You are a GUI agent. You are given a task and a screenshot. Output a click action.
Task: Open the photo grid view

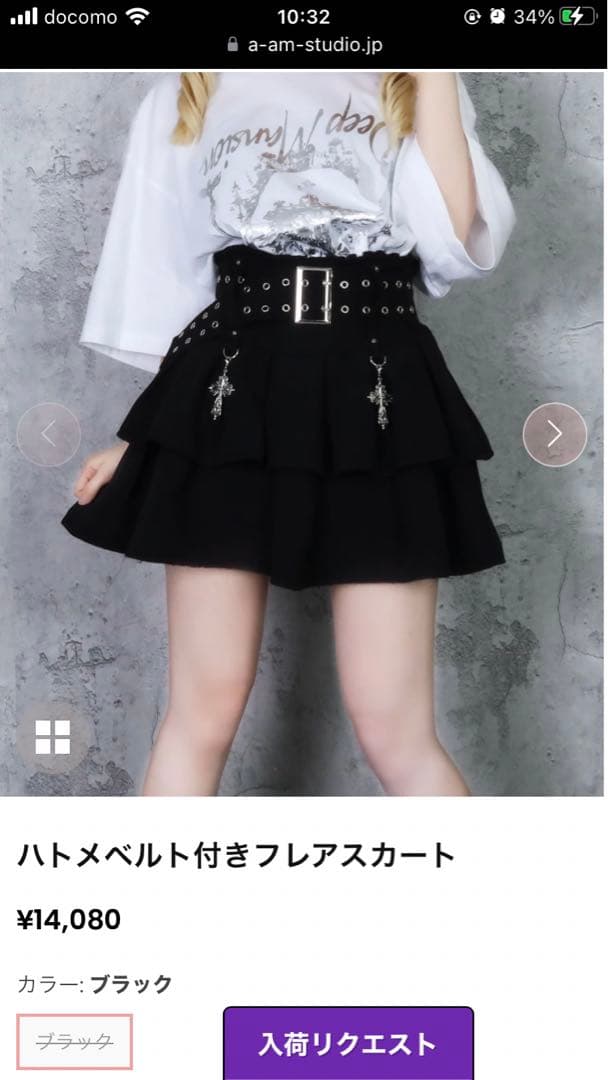(x=52, y=737)
